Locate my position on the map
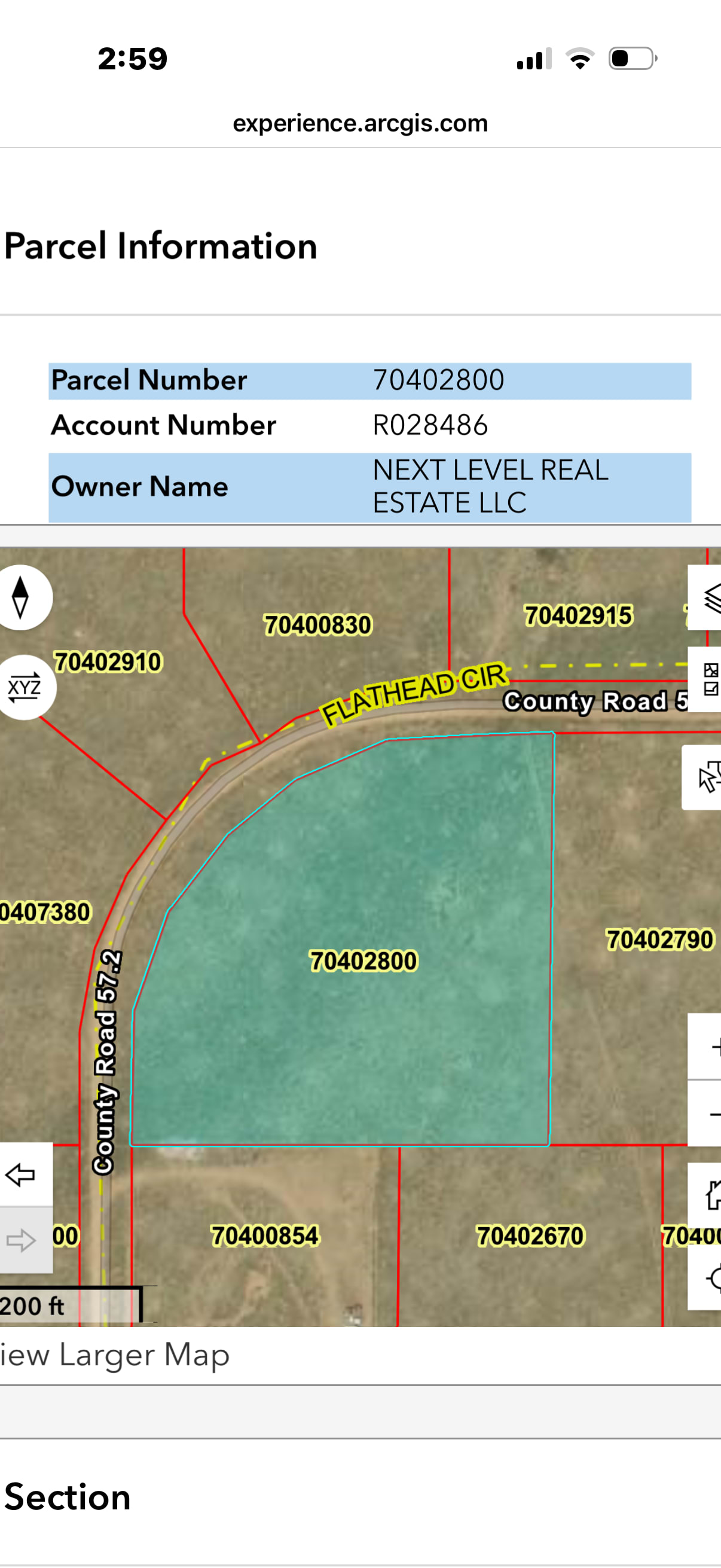Screen dimensions: 721x1568 pos(706,1277)
